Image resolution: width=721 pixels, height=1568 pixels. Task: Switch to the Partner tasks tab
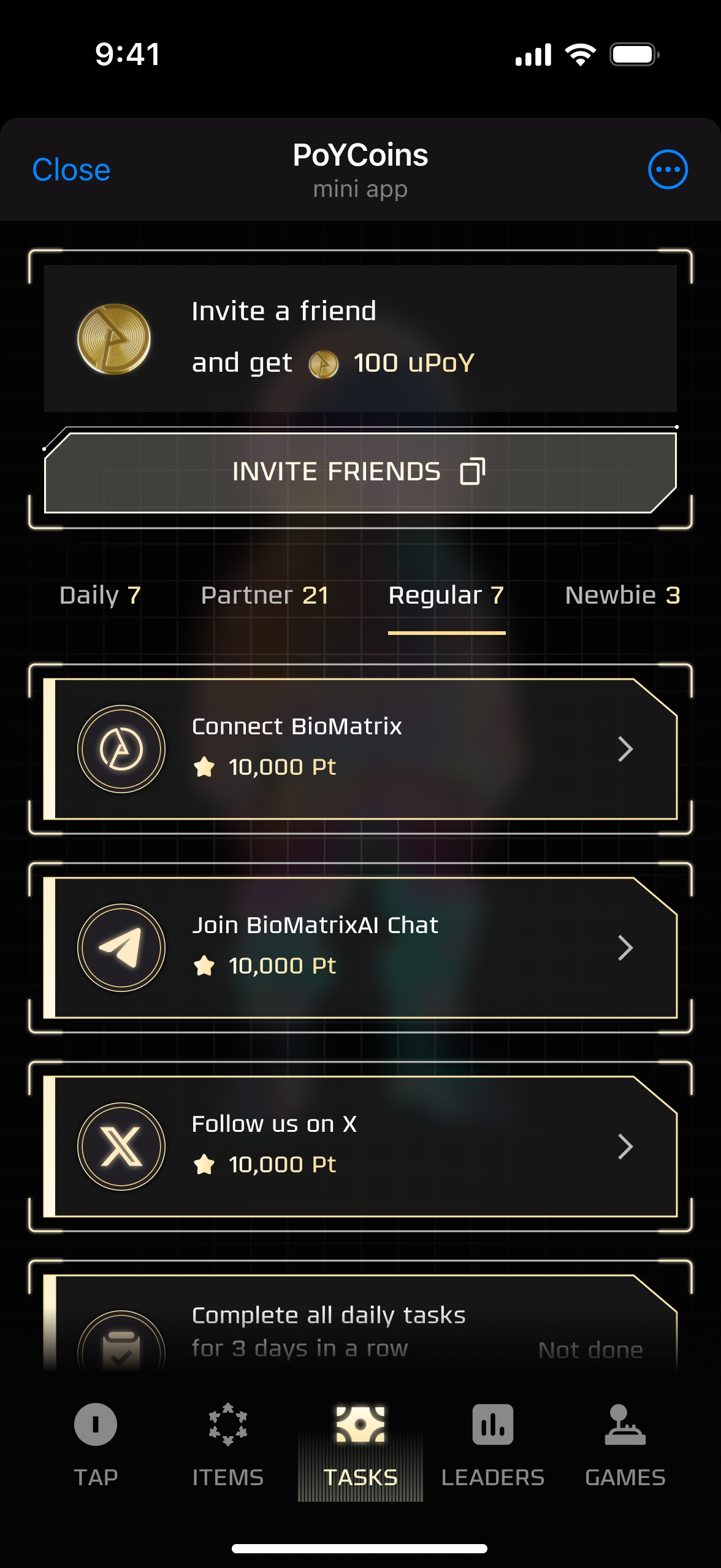pyautogui.click(x=264, y=595)
